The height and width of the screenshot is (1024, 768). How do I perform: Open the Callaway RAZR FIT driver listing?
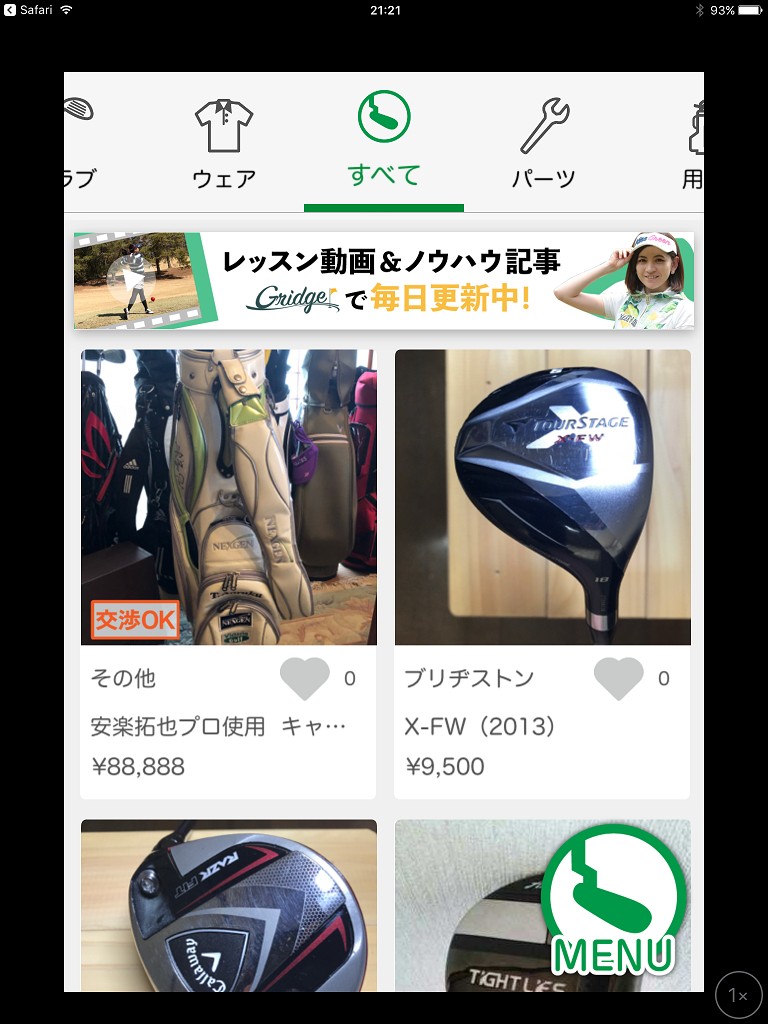pos(229,905)
